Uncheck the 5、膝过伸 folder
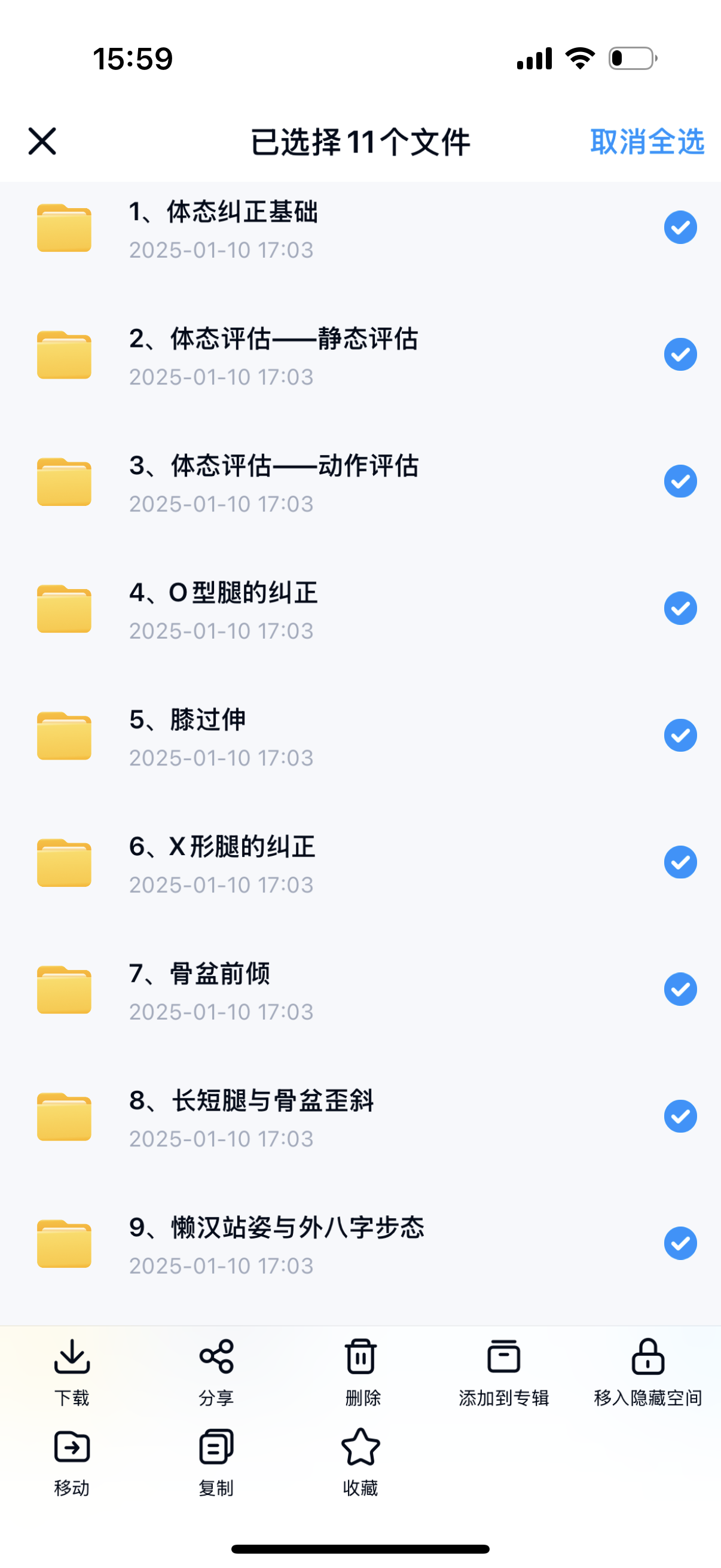 tap(680, 736)
